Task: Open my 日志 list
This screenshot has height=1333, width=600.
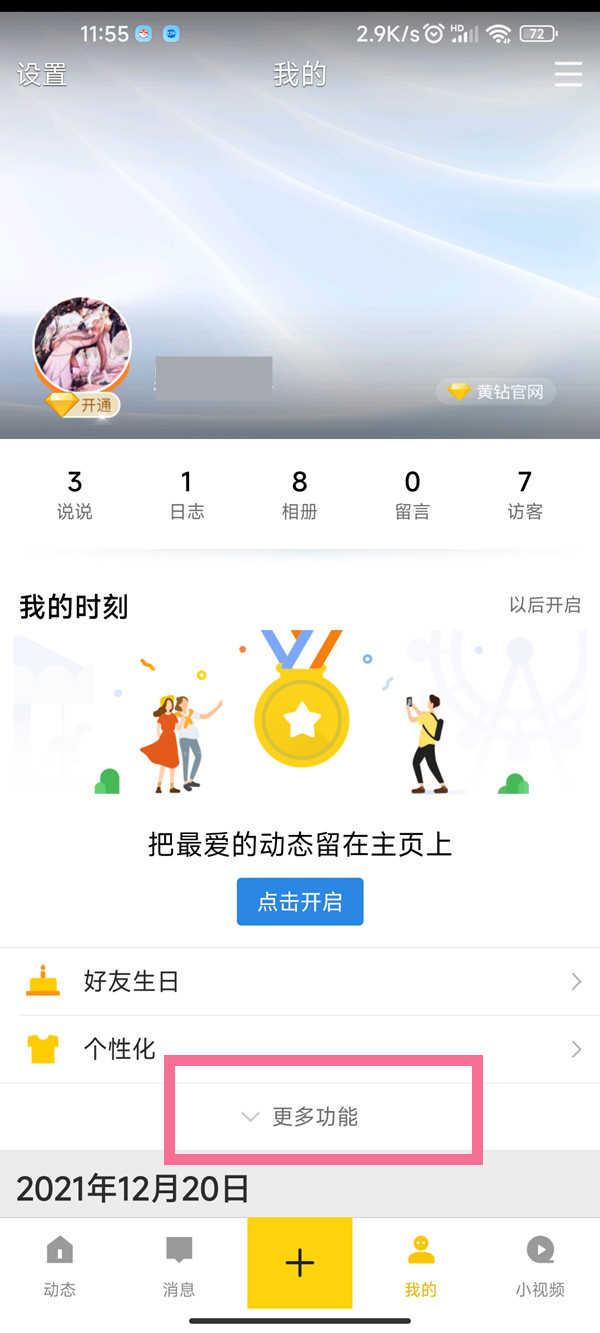Action: pos(186,496)
